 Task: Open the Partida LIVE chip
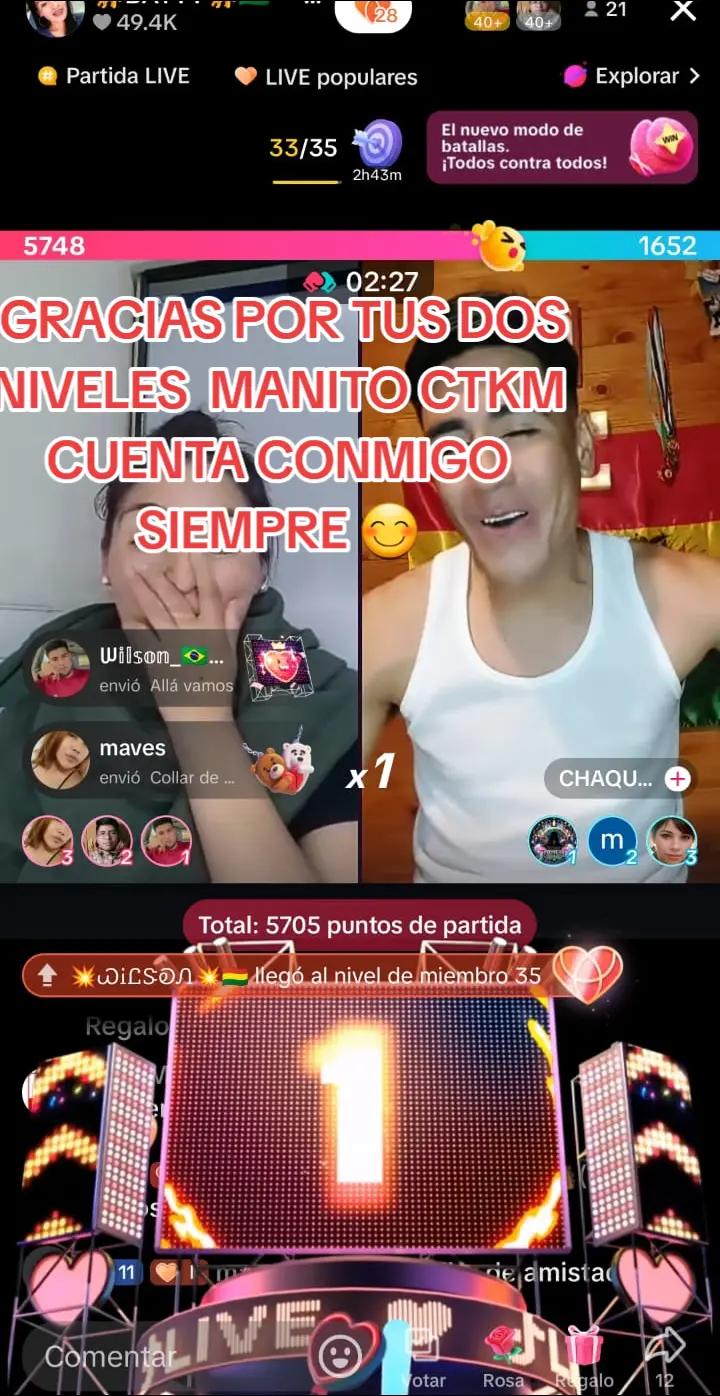113,76
